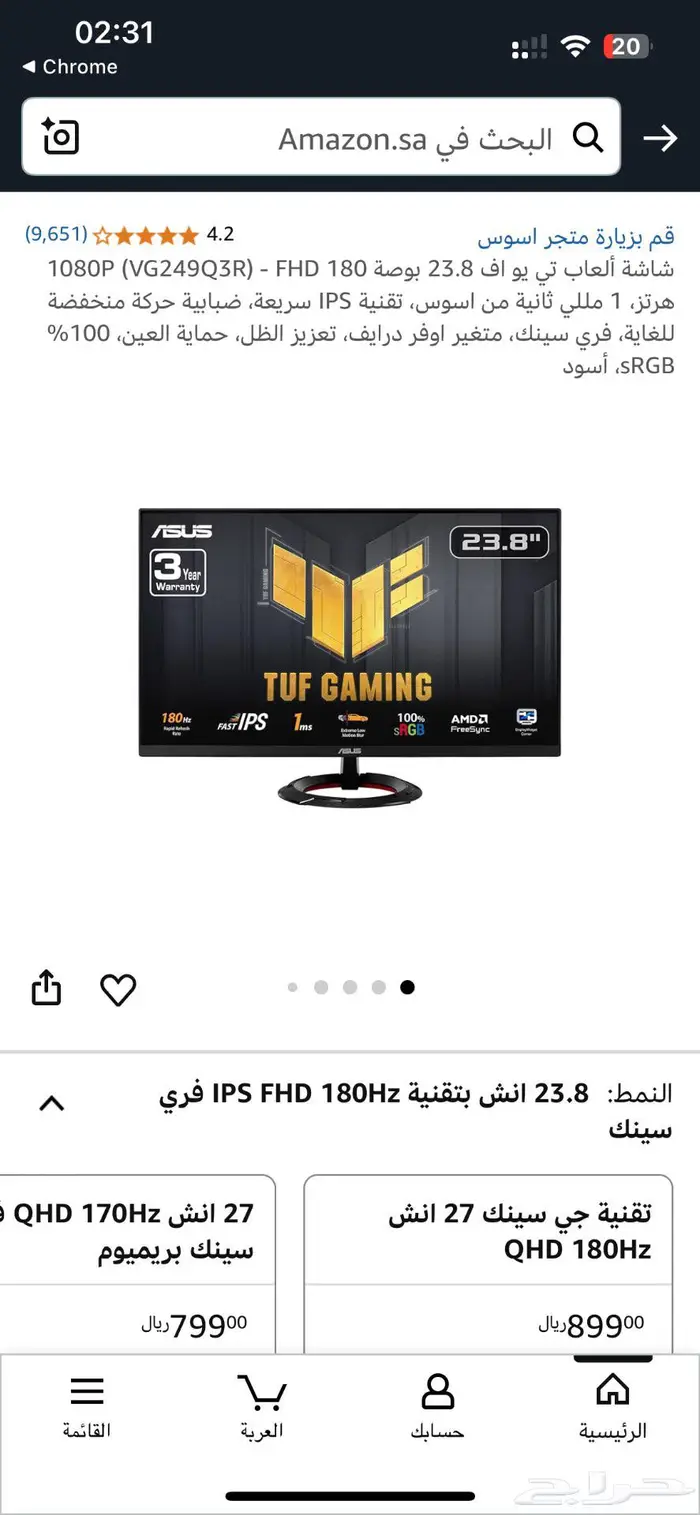Open the camera lens search icon
This screenshot has width=700, height=1515.
click(60, 137)
